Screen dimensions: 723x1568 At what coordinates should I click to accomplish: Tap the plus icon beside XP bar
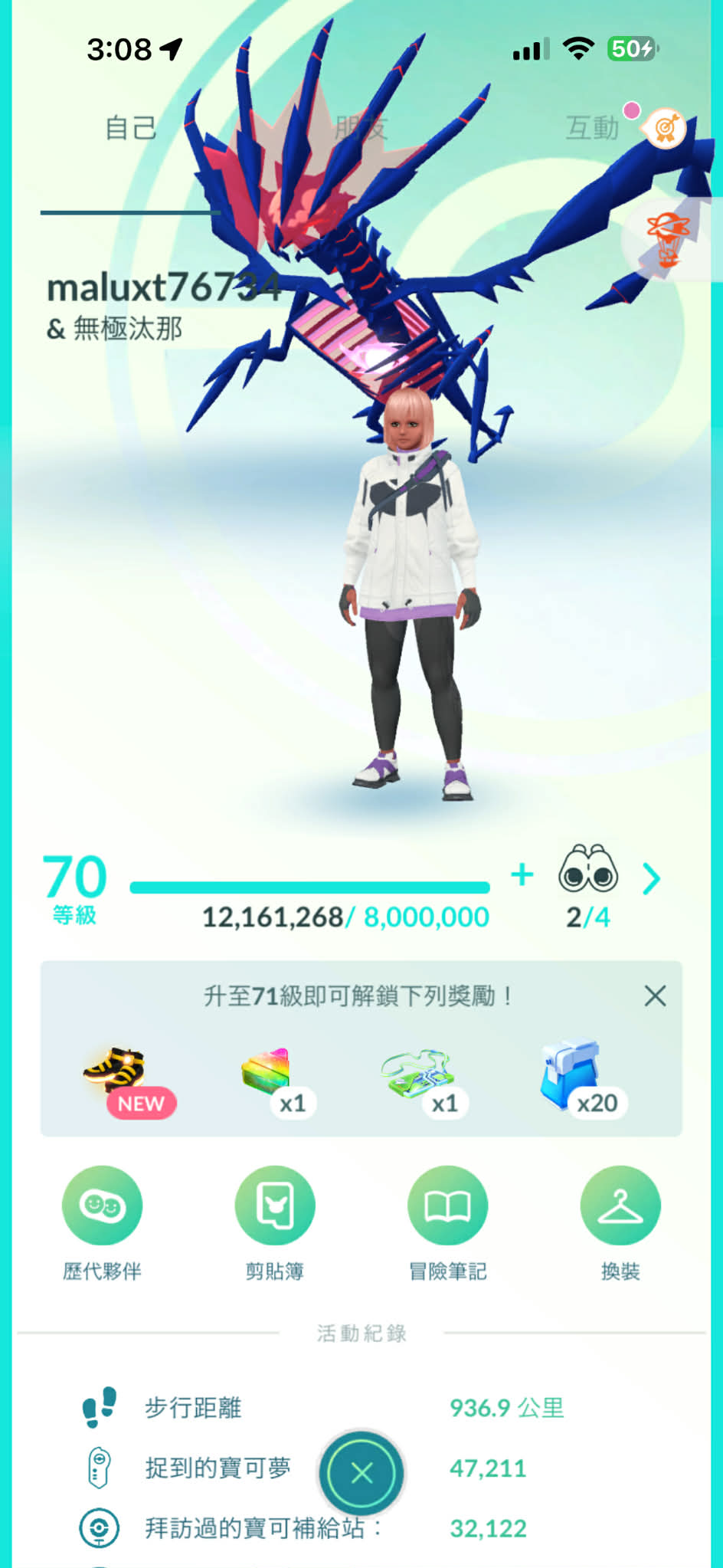tap(522, 874)
